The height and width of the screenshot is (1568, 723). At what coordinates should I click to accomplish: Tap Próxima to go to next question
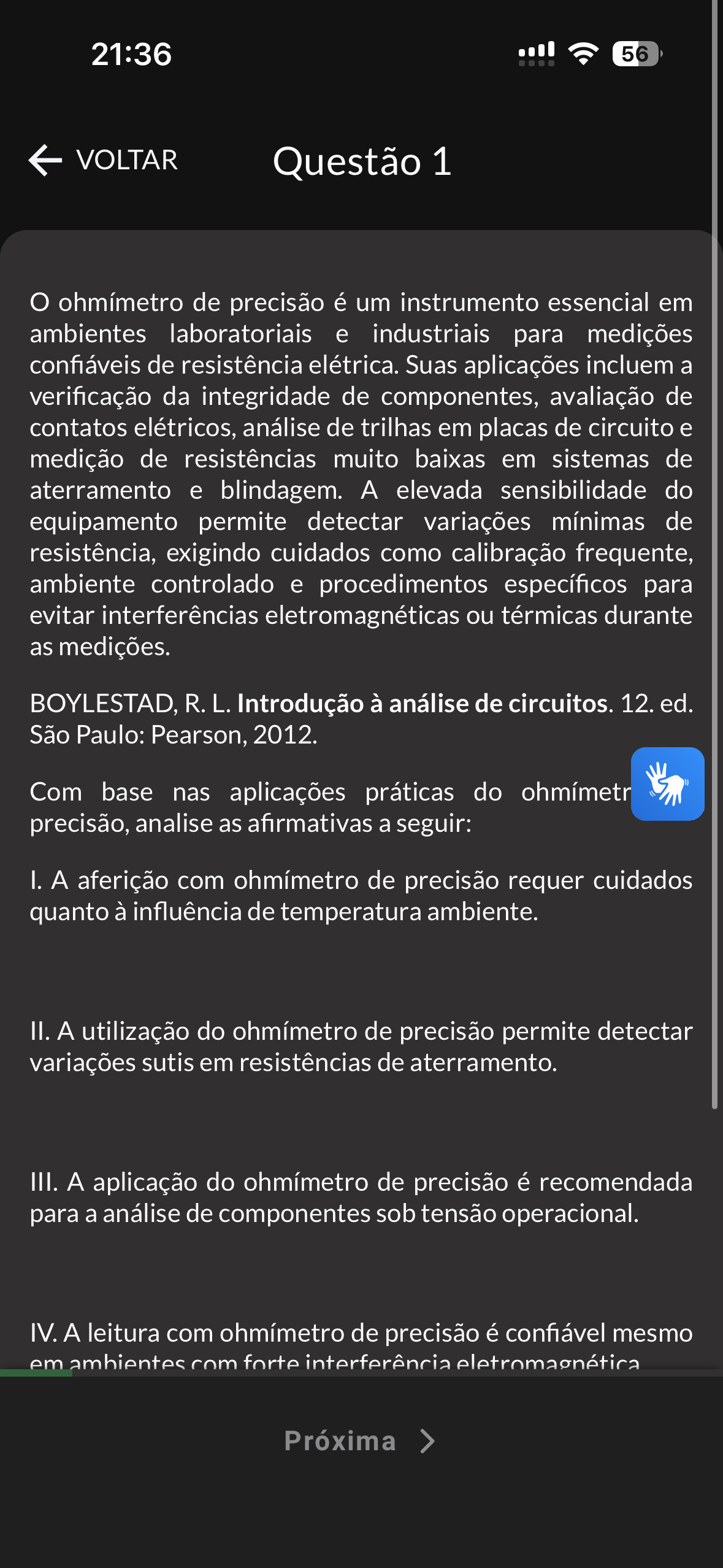click(x=360, y=1441)
